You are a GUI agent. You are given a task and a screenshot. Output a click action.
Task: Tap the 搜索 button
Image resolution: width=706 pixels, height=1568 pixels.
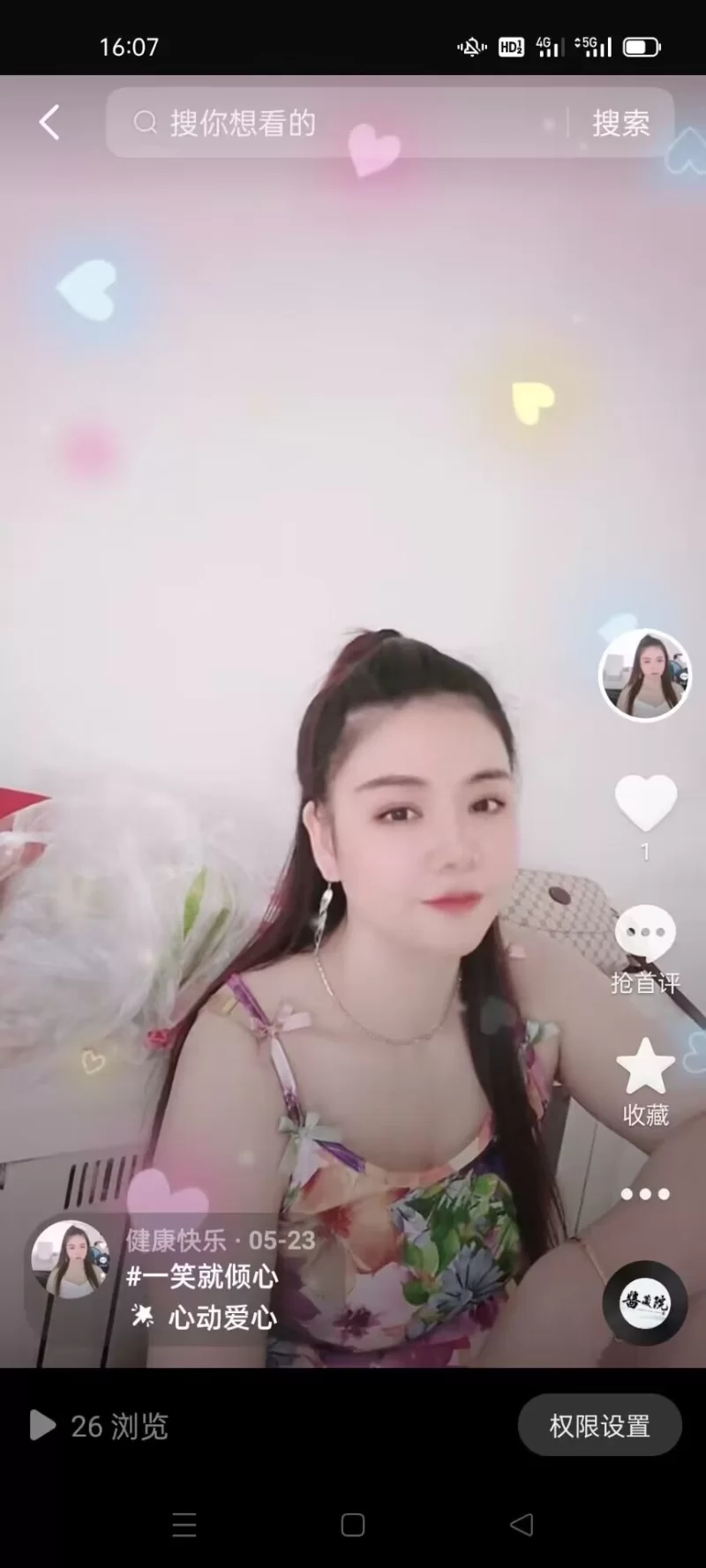pyautogui.click(x=620, y=123)
